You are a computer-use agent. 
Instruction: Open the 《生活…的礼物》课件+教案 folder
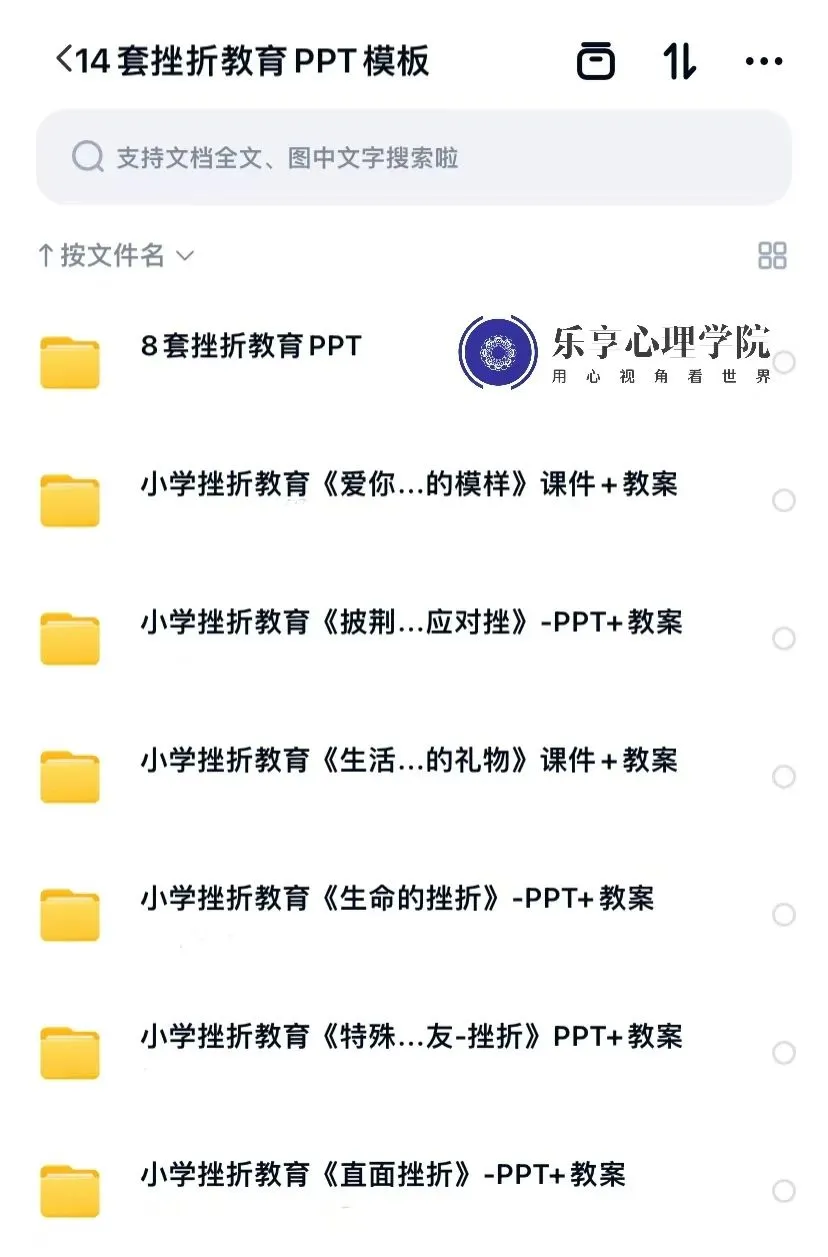click(408, 761)
